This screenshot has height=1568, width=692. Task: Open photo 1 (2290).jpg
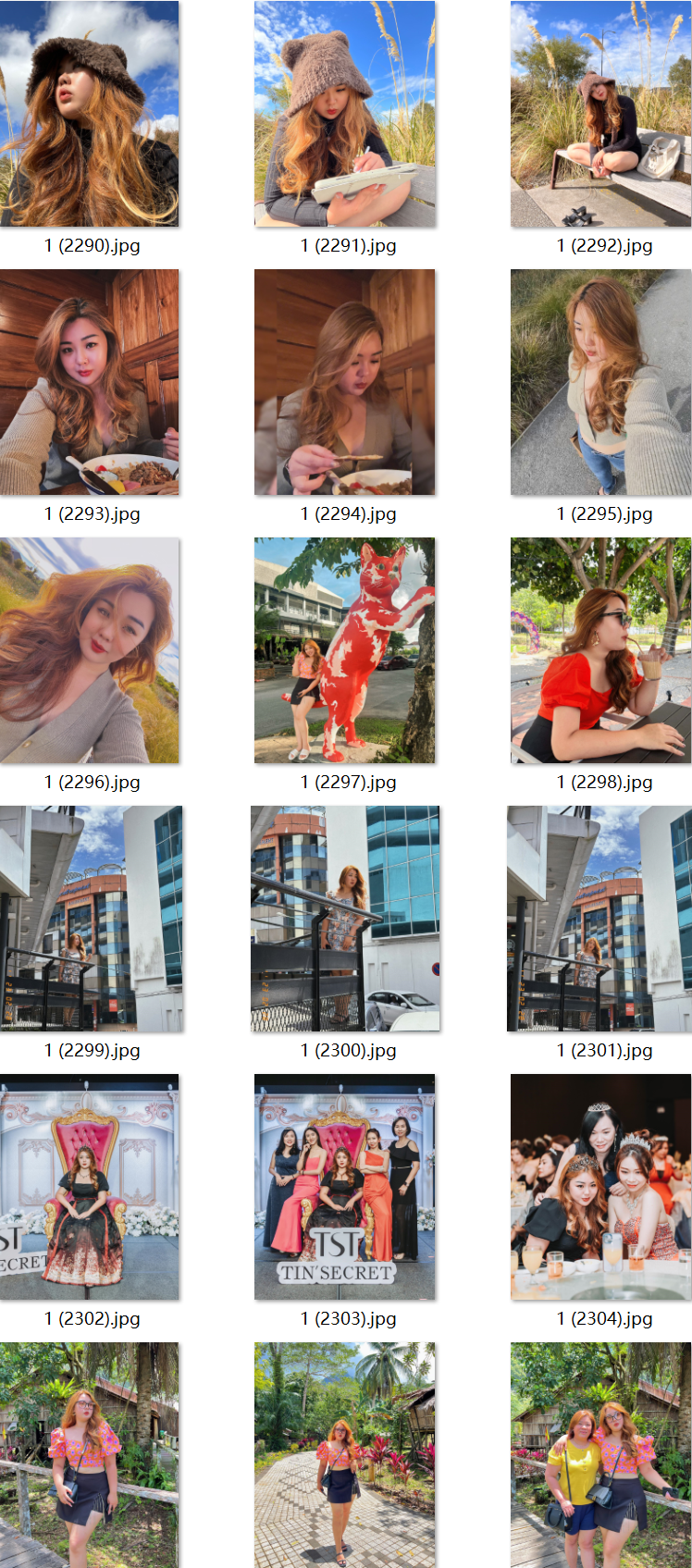click(90, 114)
